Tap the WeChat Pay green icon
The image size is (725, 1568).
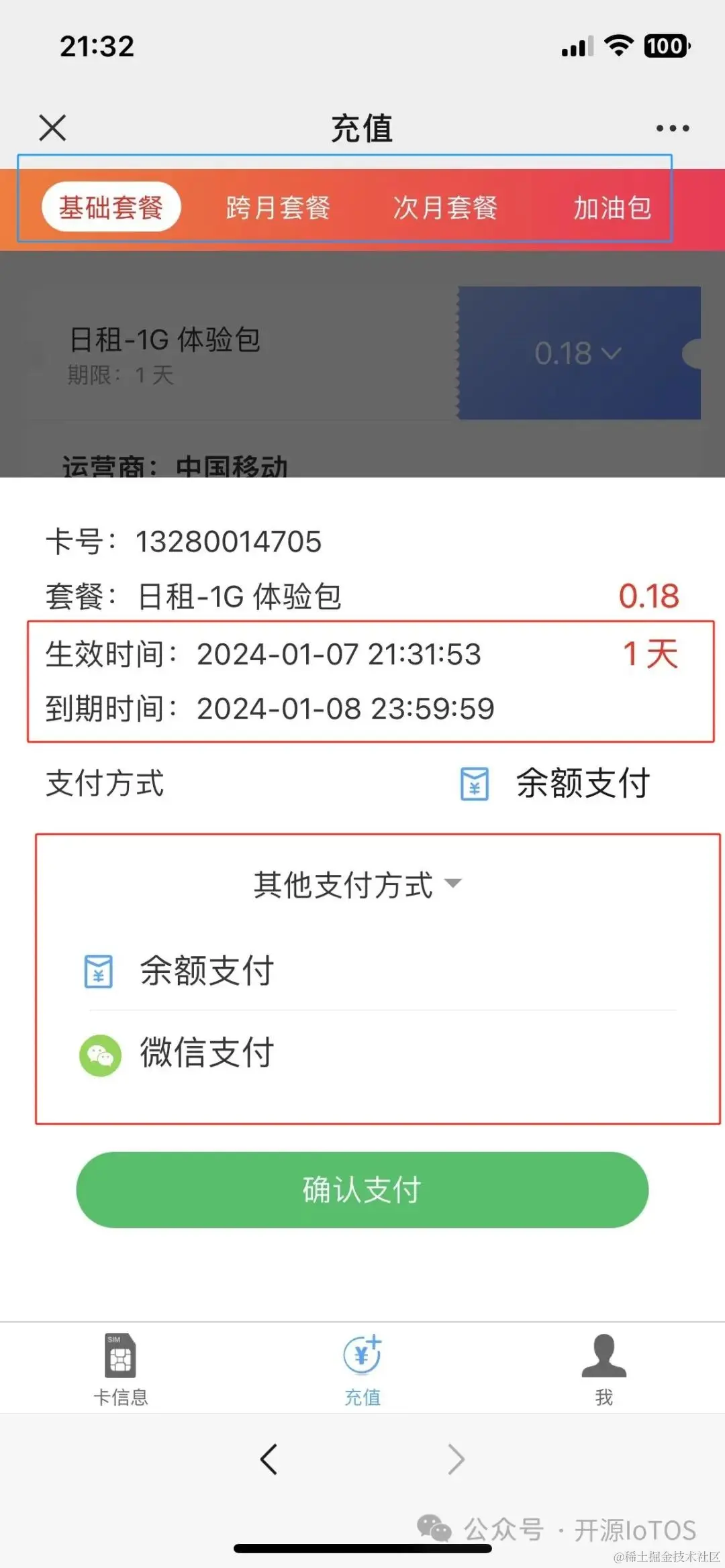(x=99, y=1055)
